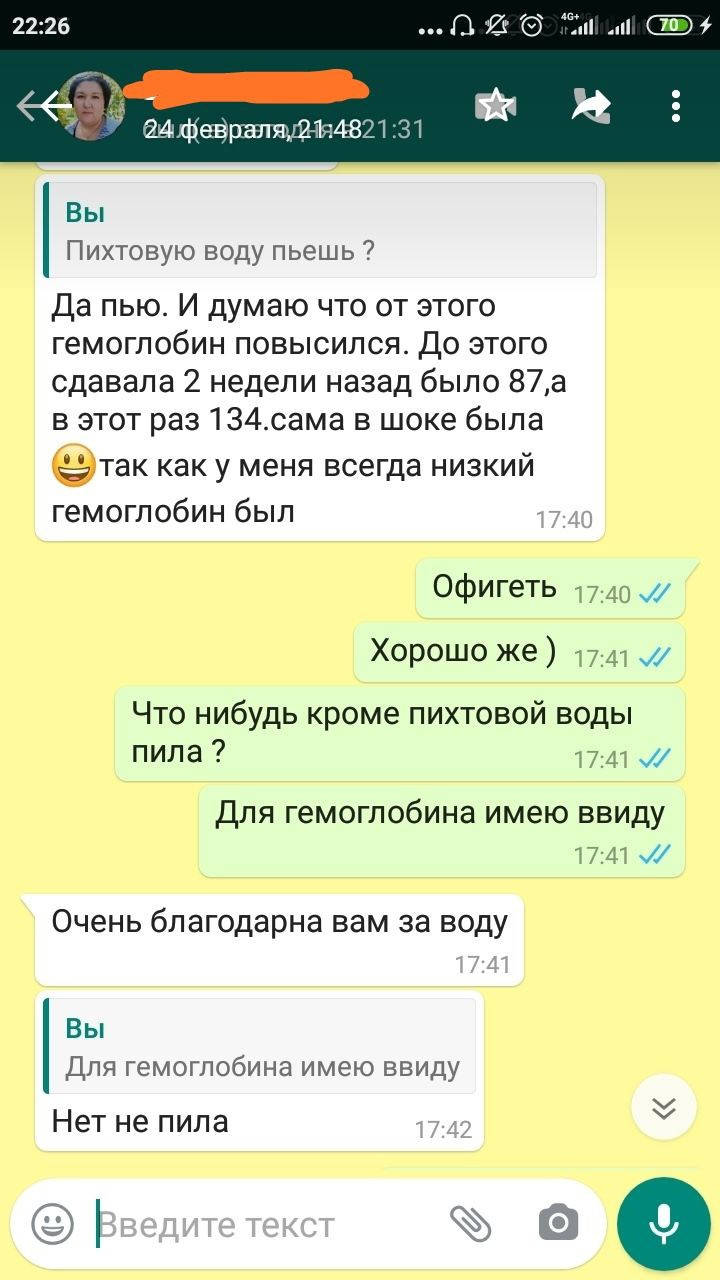Viewport: 720px width, 1280px height.
Task: Open quoted reply "Для гемоглобина имею ввиду"
Action: (x=260, y=1046)
